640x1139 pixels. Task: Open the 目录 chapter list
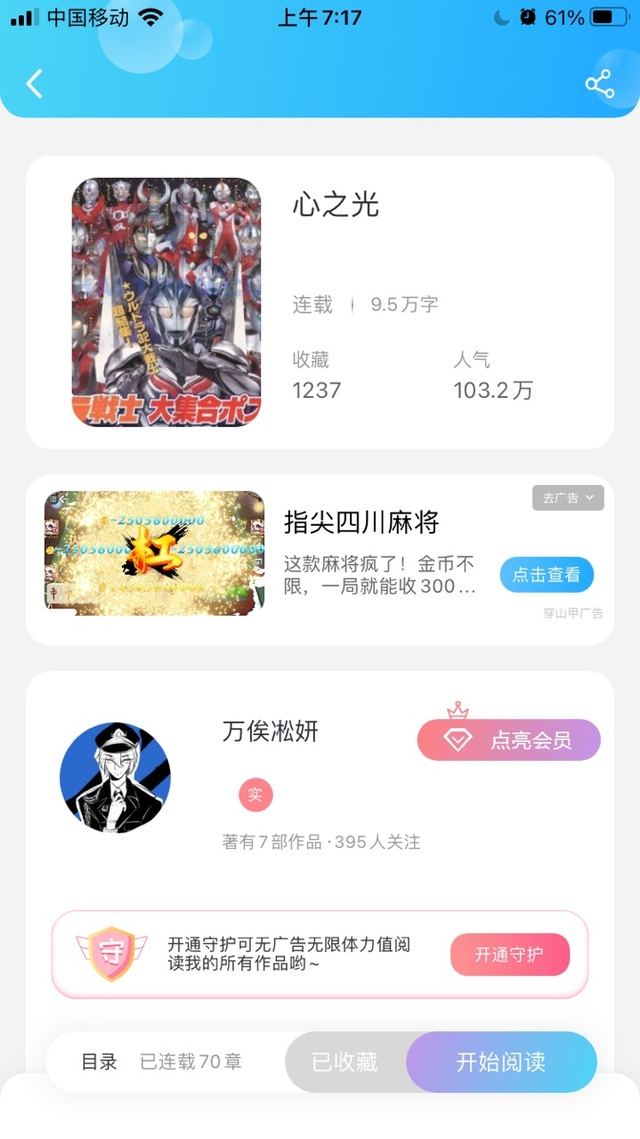[x=100, y=1062]
